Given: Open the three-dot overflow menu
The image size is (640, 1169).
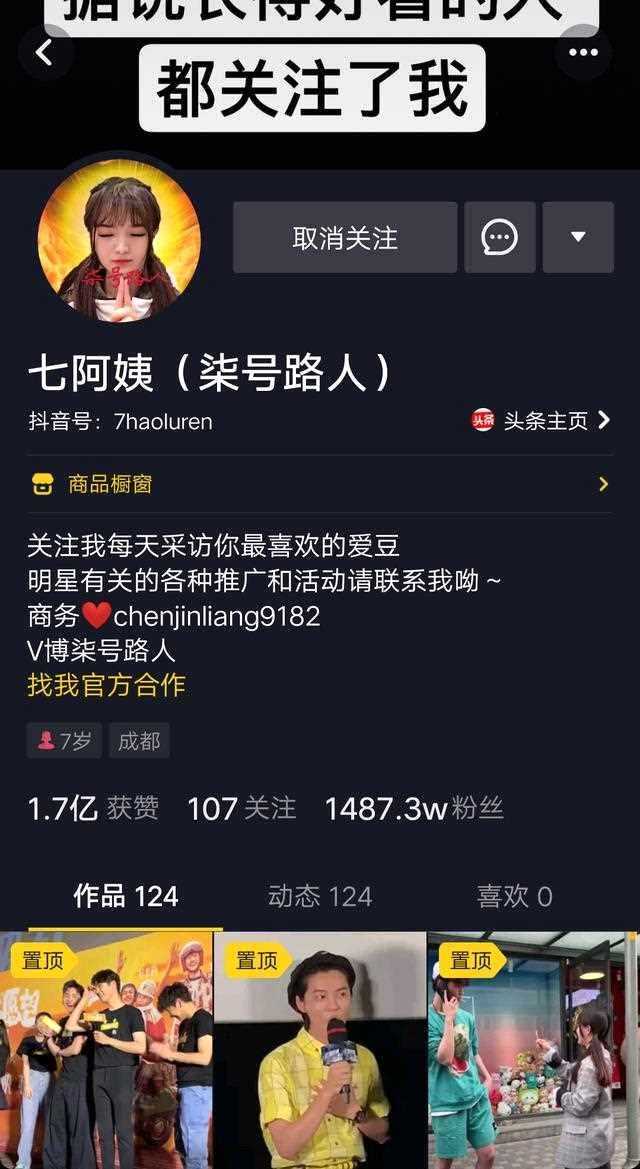Looking at the screenshot, I should [583, 52].
